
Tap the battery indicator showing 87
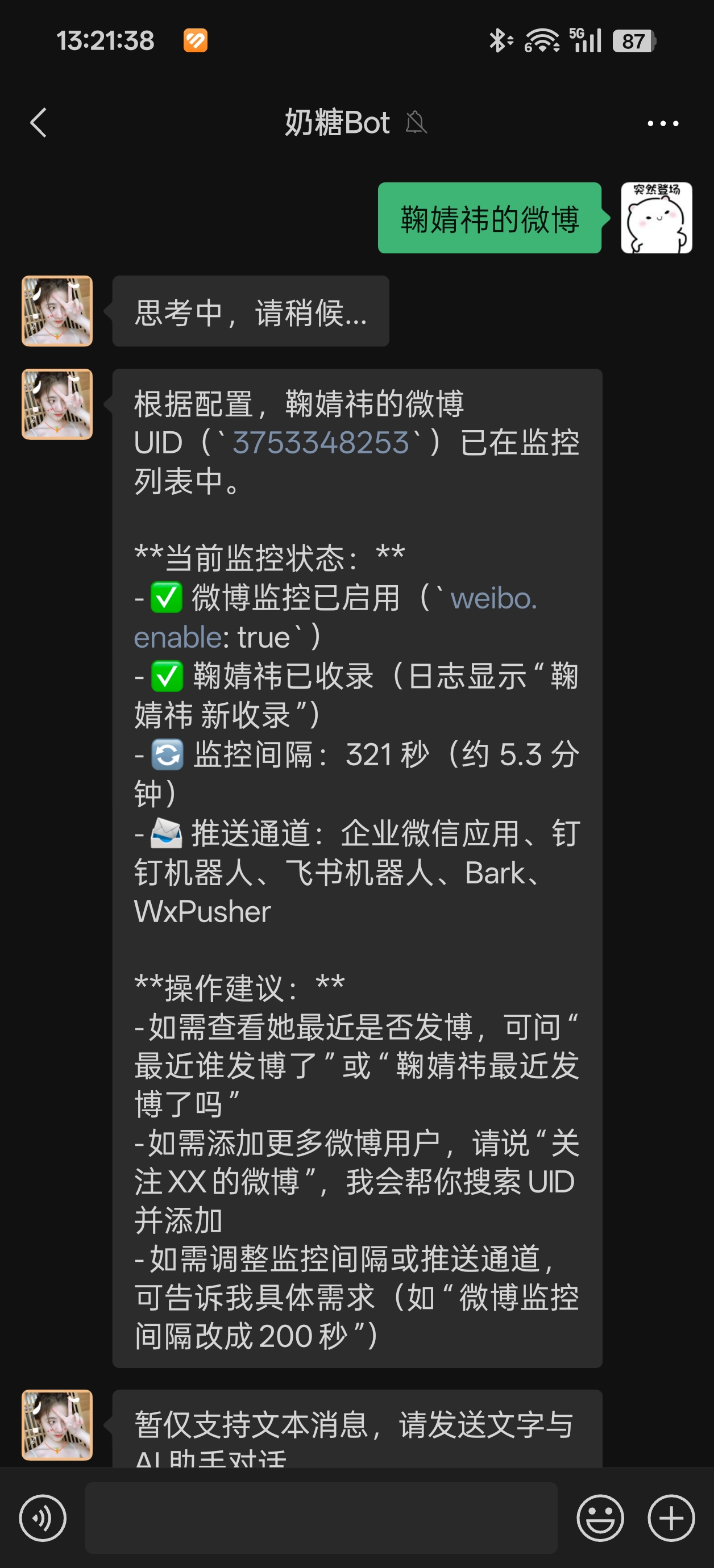[634, 41]
